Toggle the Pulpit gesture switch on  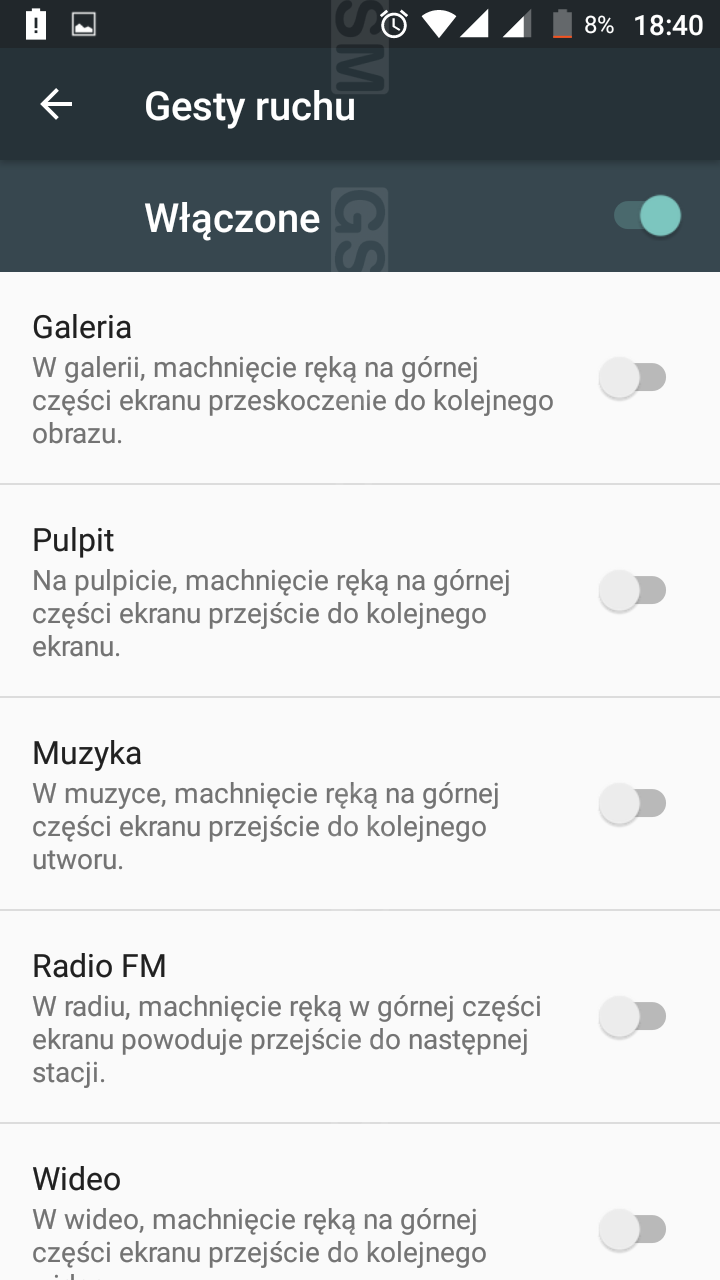tap(633, 591)
